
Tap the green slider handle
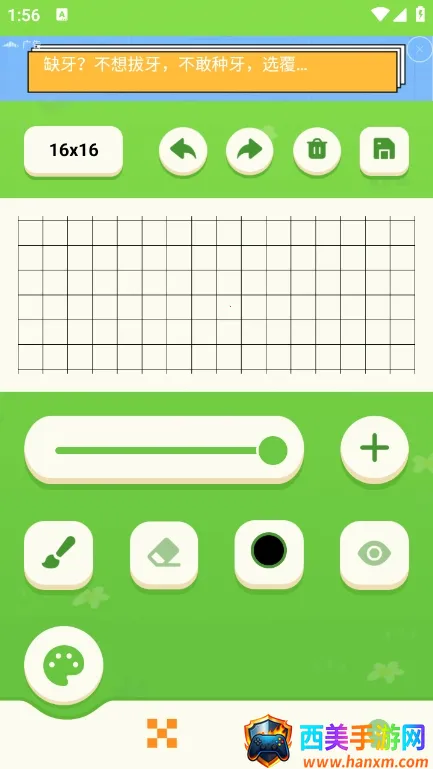pyautogui.click(x=273, y=450)
